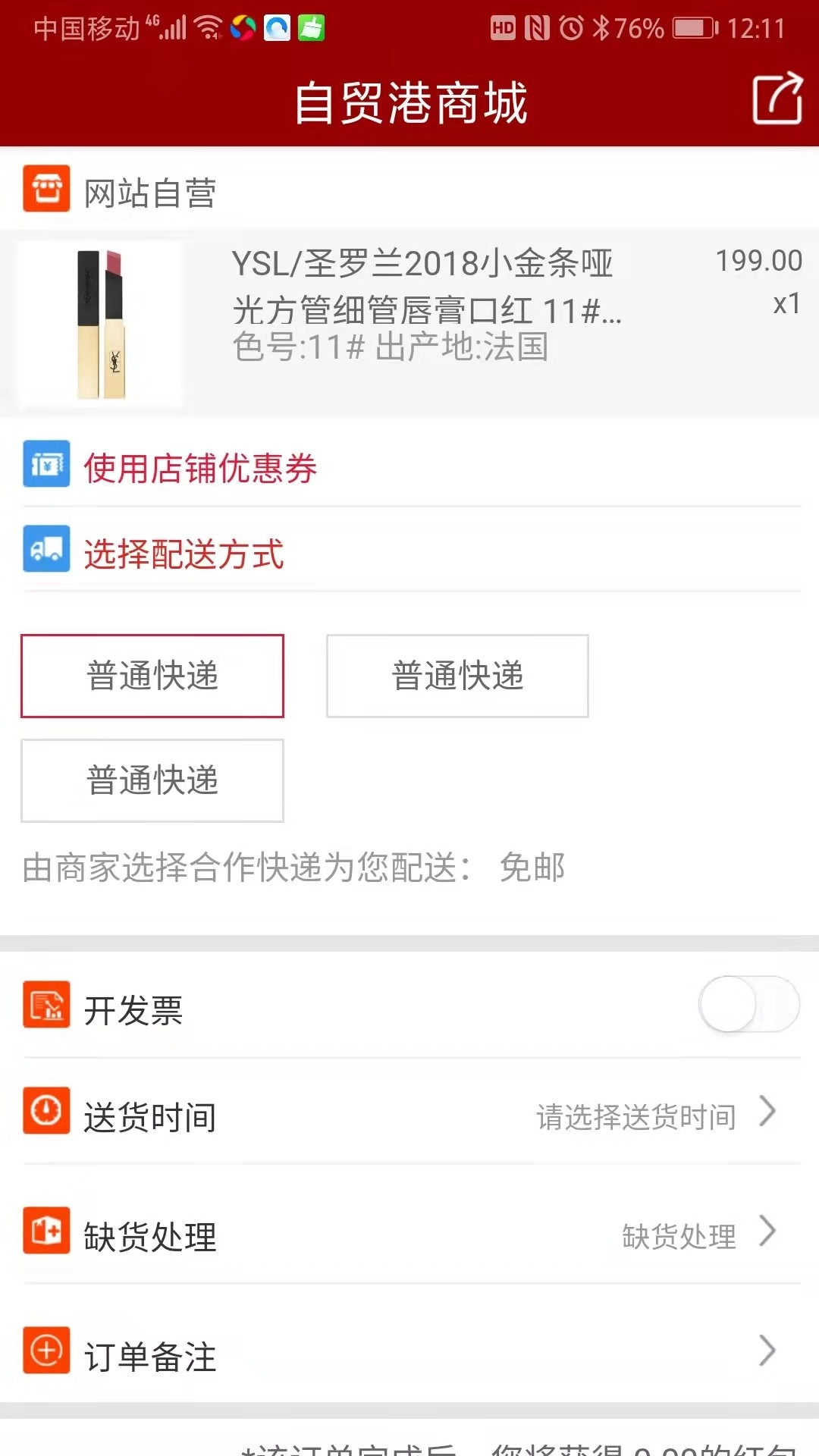Click the 网站自营 seller label
819x1456 pixels.
point(149,192)
